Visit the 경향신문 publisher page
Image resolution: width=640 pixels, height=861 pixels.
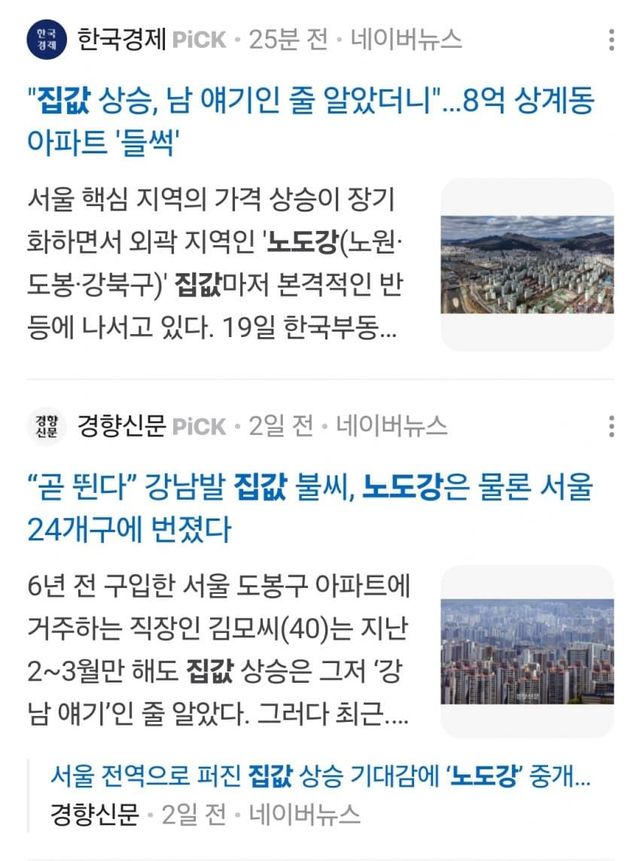120,427
